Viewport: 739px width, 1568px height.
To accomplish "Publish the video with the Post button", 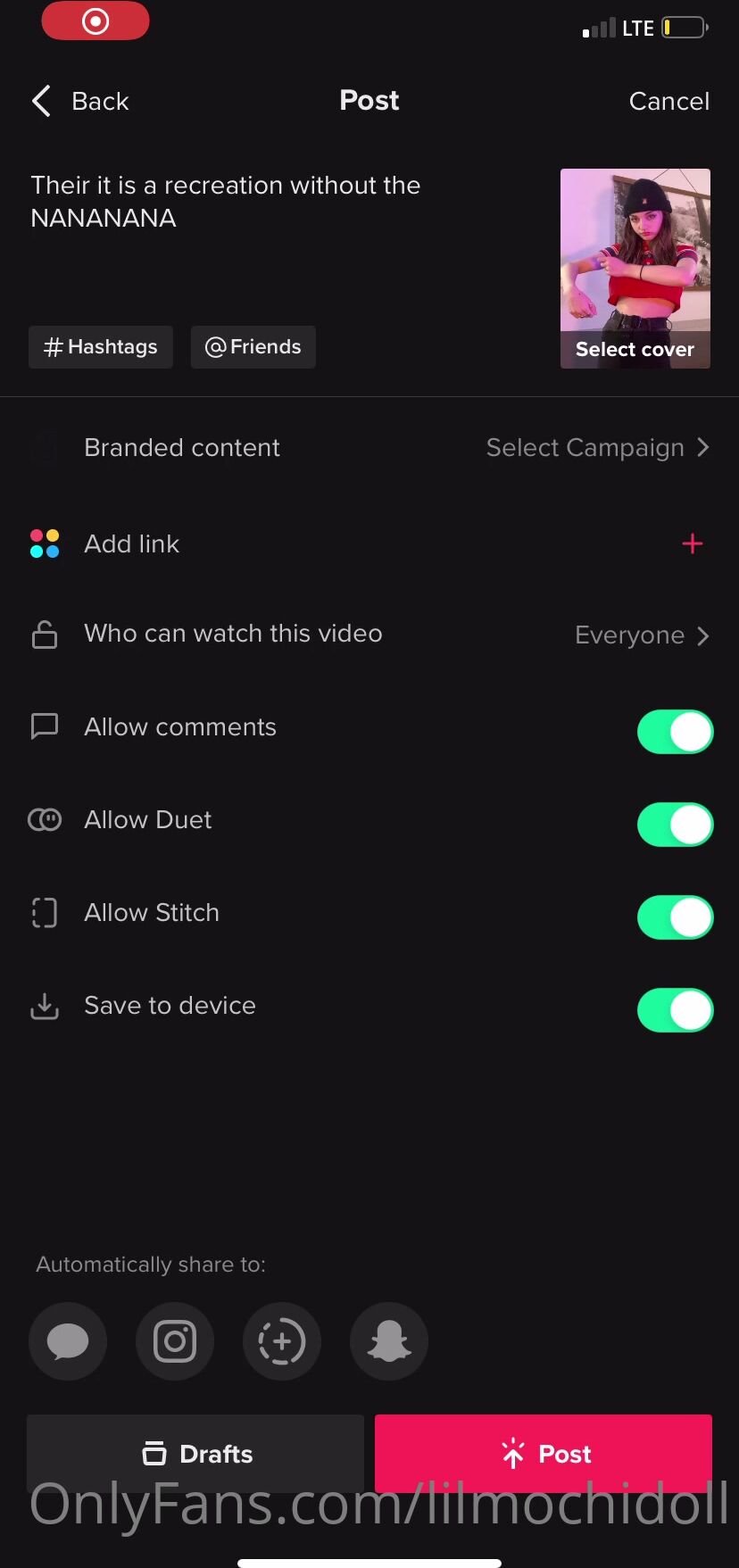I will pos(544,1453).
